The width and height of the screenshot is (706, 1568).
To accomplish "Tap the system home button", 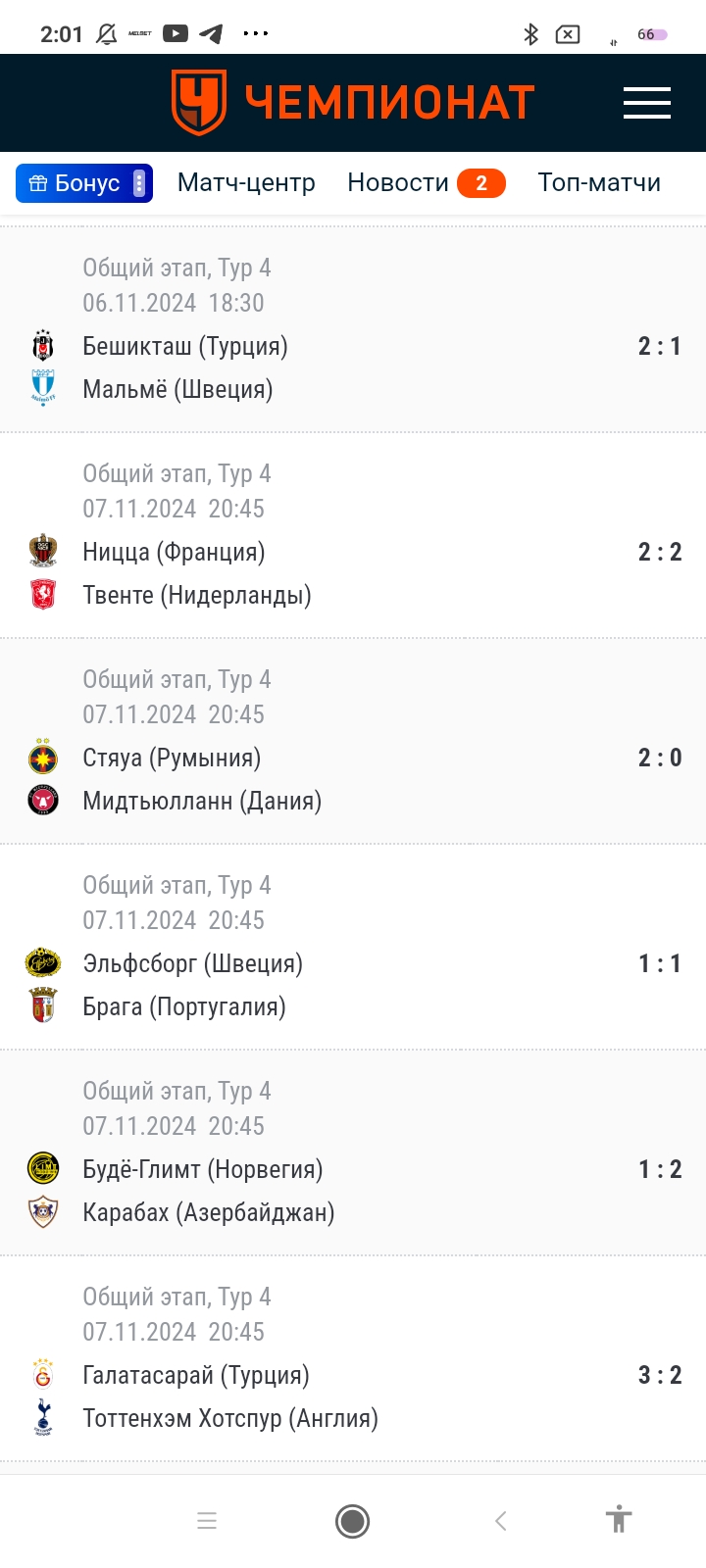I will (352, 1521).
